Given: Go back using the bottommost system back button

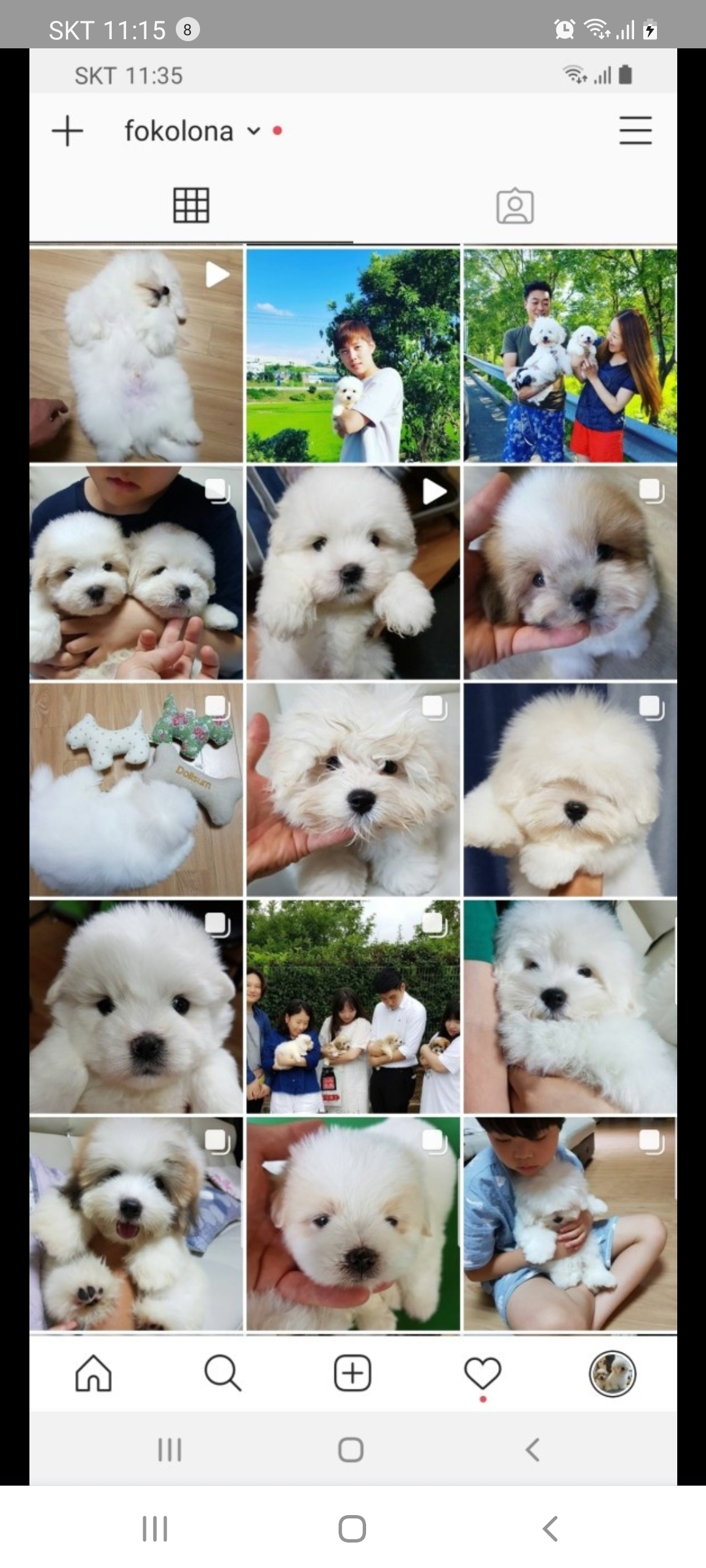Looking at the screenshot, I should (550, 1529).
